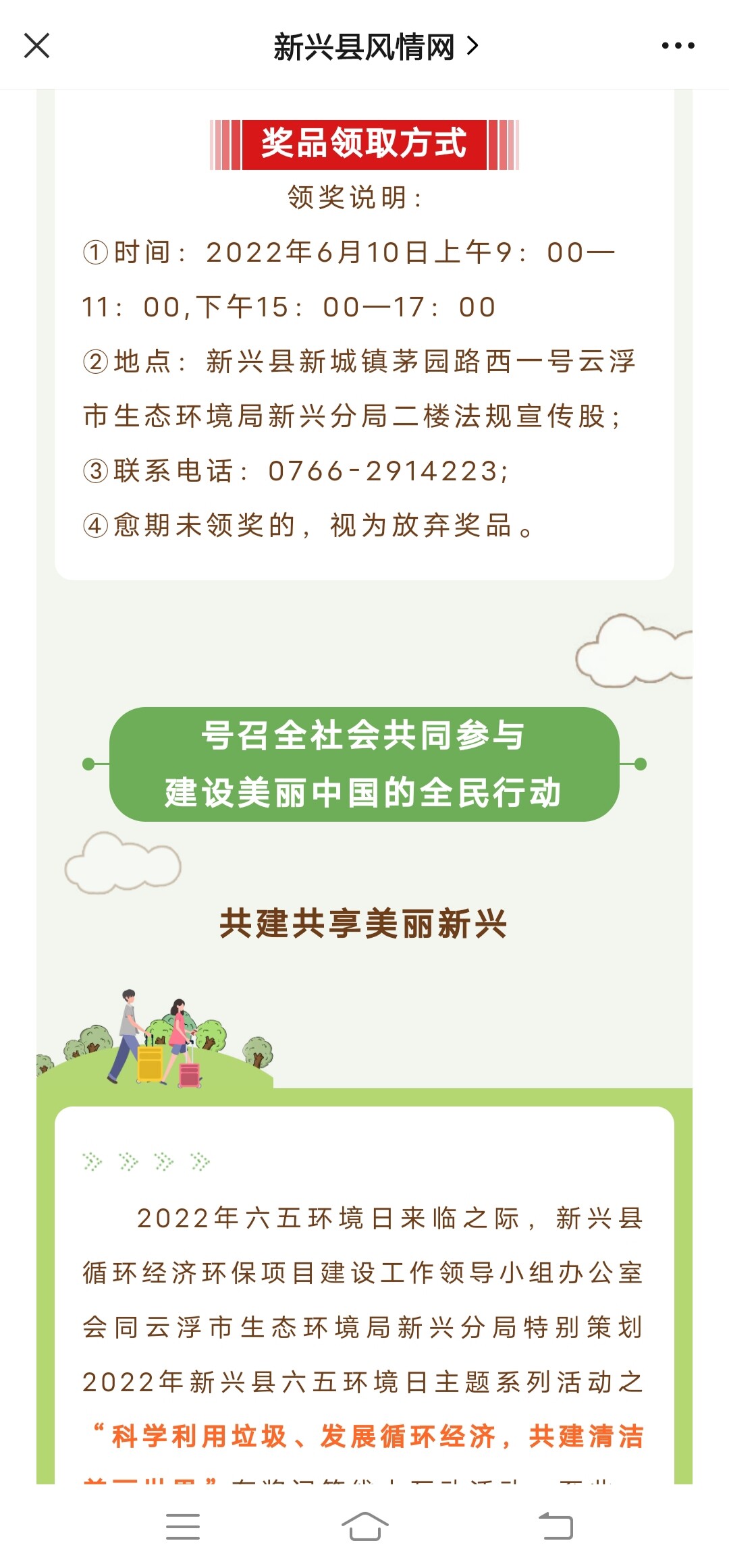Open the 新兴县风情网 account title link
729x1568 pixels.
pos(375,47)
